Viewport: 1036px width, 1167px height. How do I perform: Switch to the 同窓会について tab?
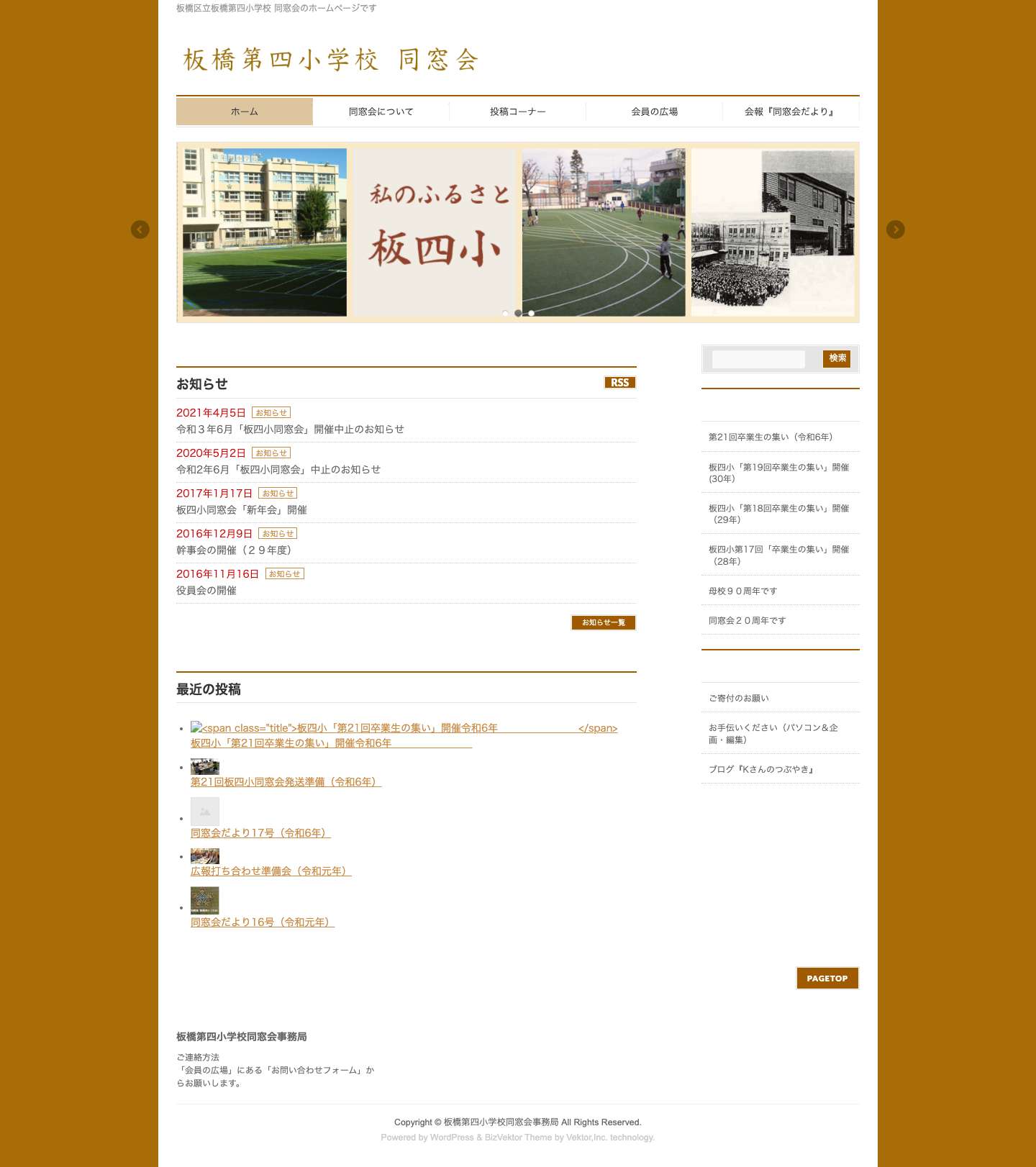[381, 112]
